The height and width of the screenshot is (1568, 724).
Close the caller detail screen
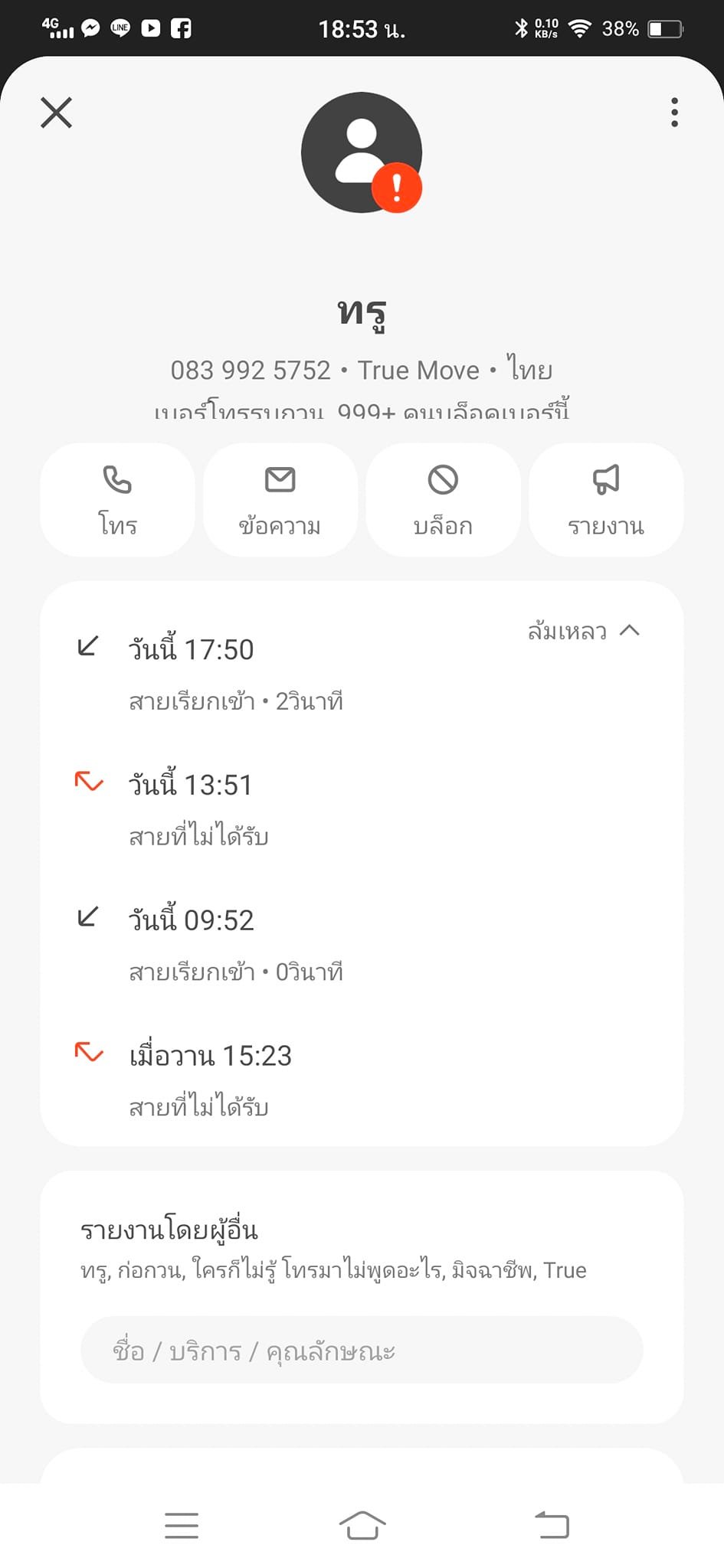tap(56, 113)
